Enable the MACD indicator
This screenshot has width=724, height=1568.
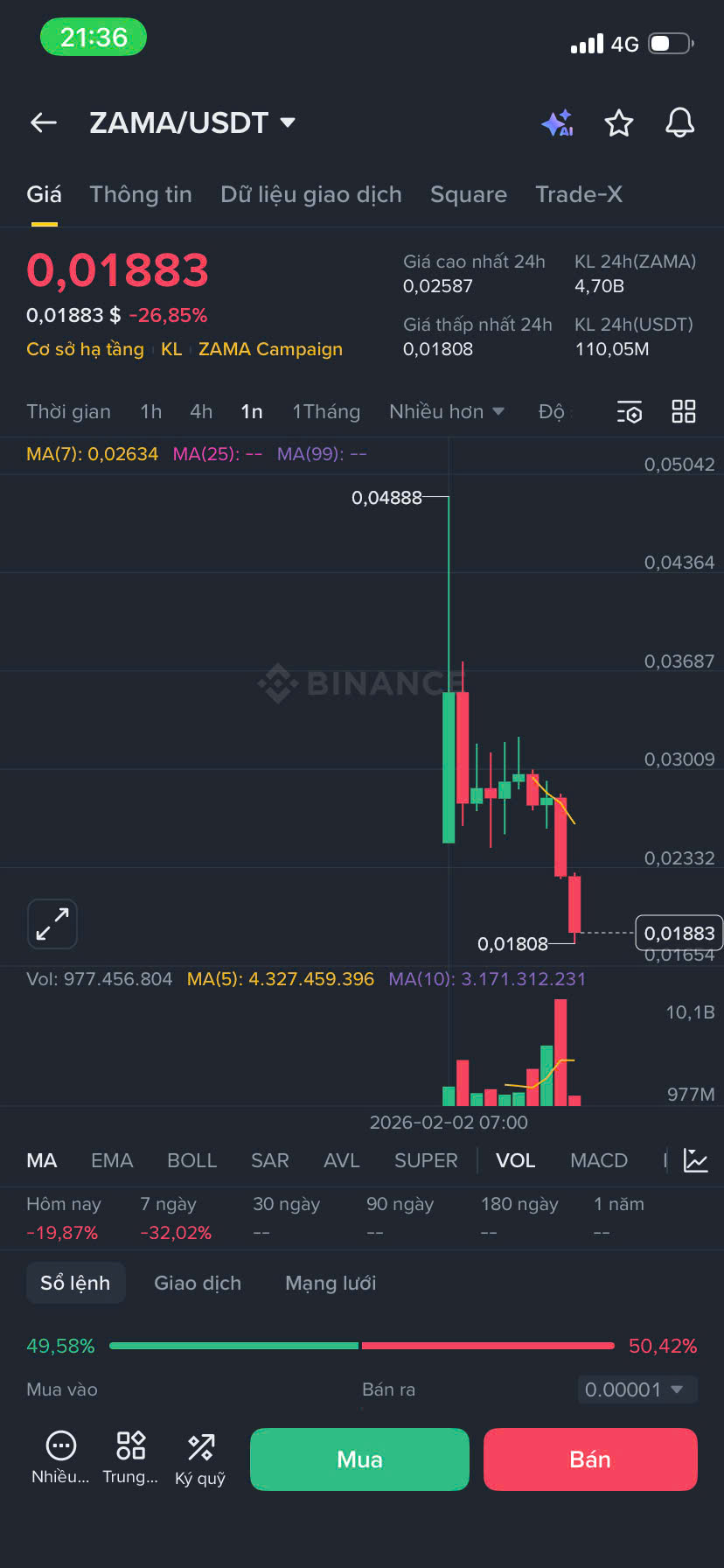click(x=599, y=1160)
